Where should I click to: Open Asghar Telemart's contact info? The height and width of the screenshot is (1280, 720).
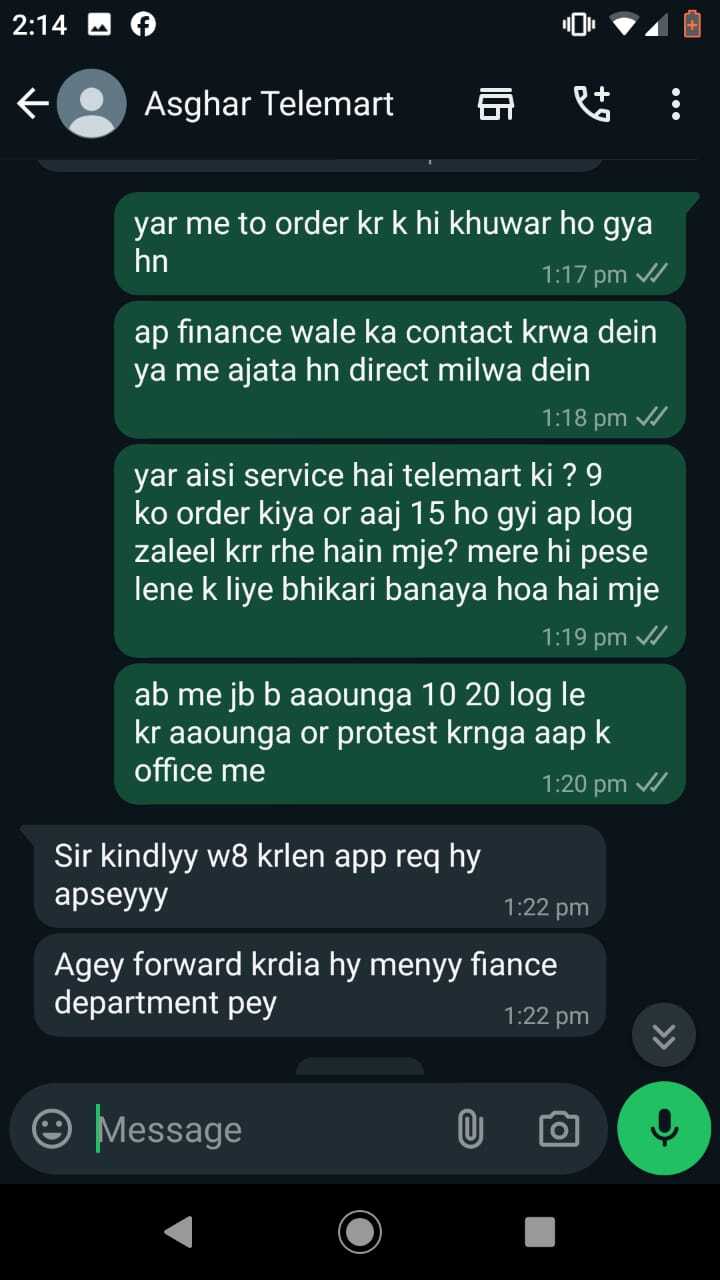pos(269,104)
